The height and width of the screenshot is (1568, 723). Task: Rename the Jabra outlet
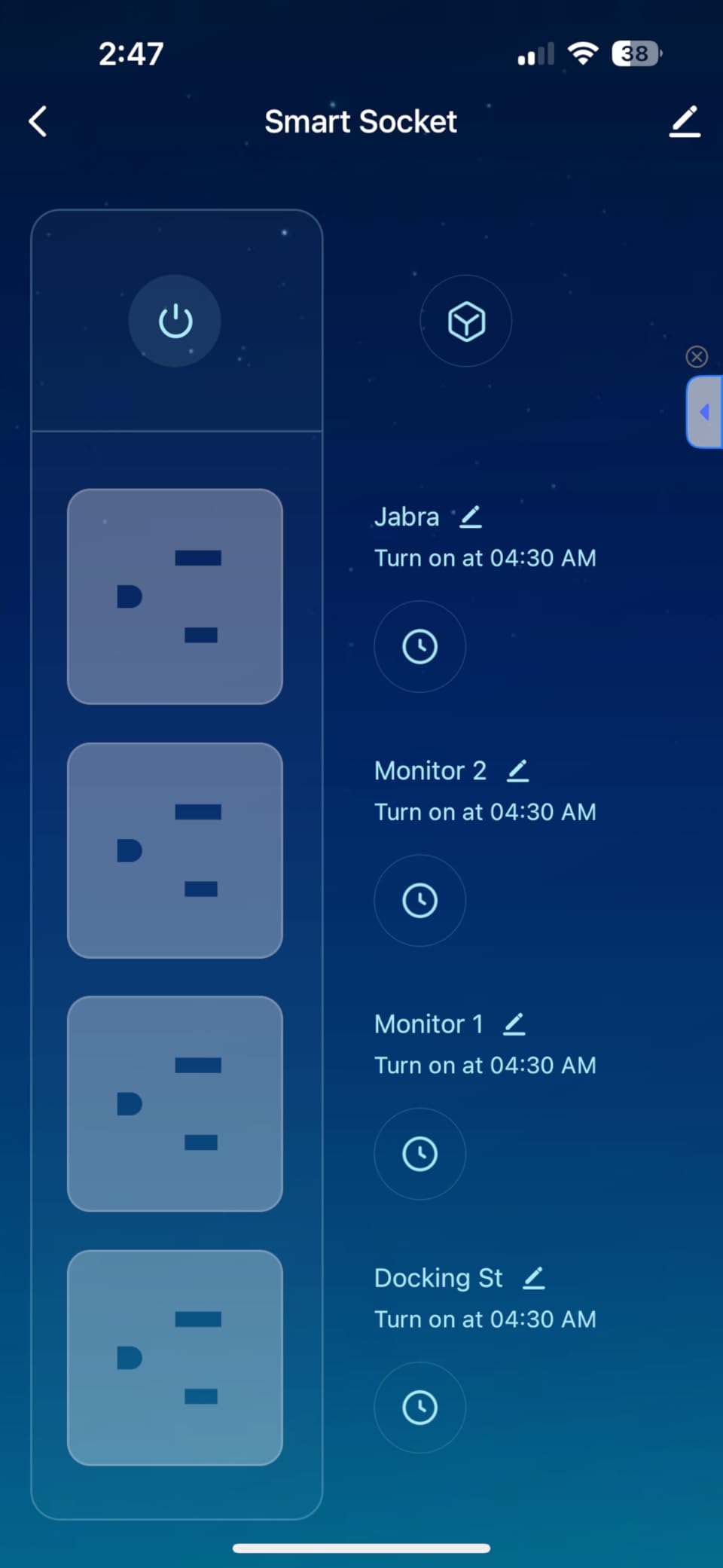471,517
